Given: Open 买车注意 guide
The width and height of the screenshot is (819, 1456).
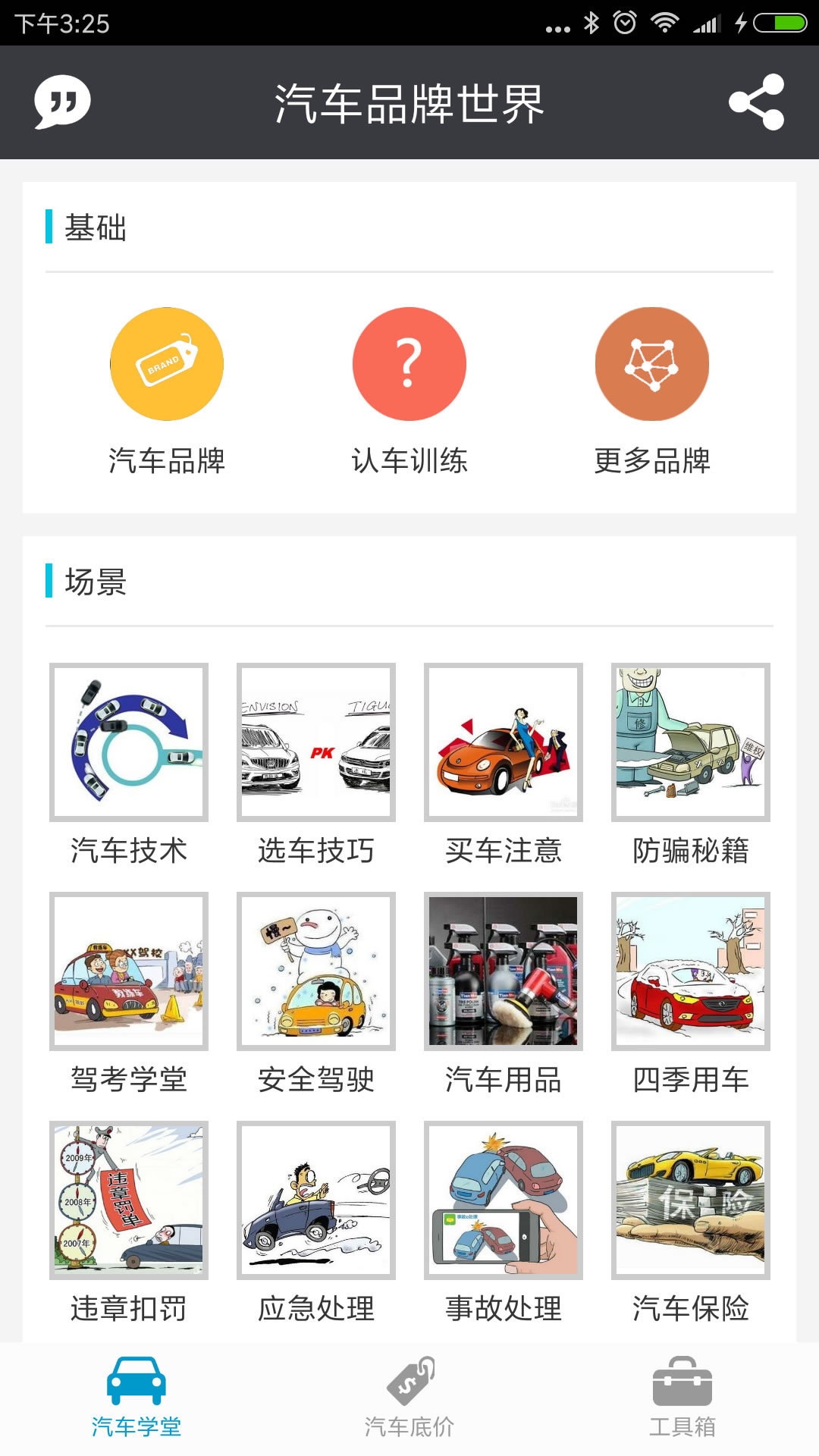Looking at the screenshot, I should [x=504, y=742].
